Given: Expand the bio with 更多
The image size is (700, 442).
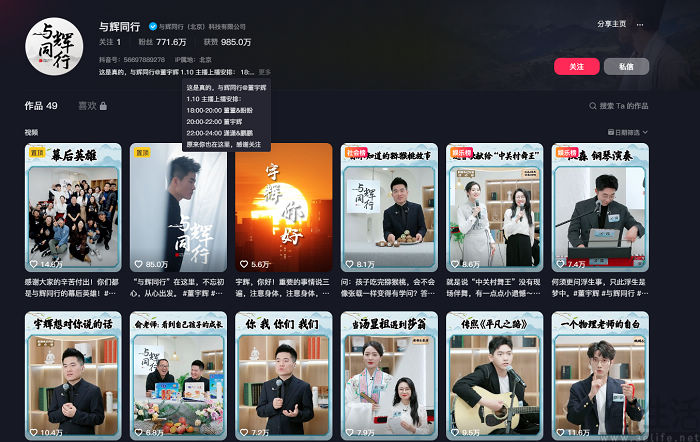Looking at the screenshot, I should 264,72.
